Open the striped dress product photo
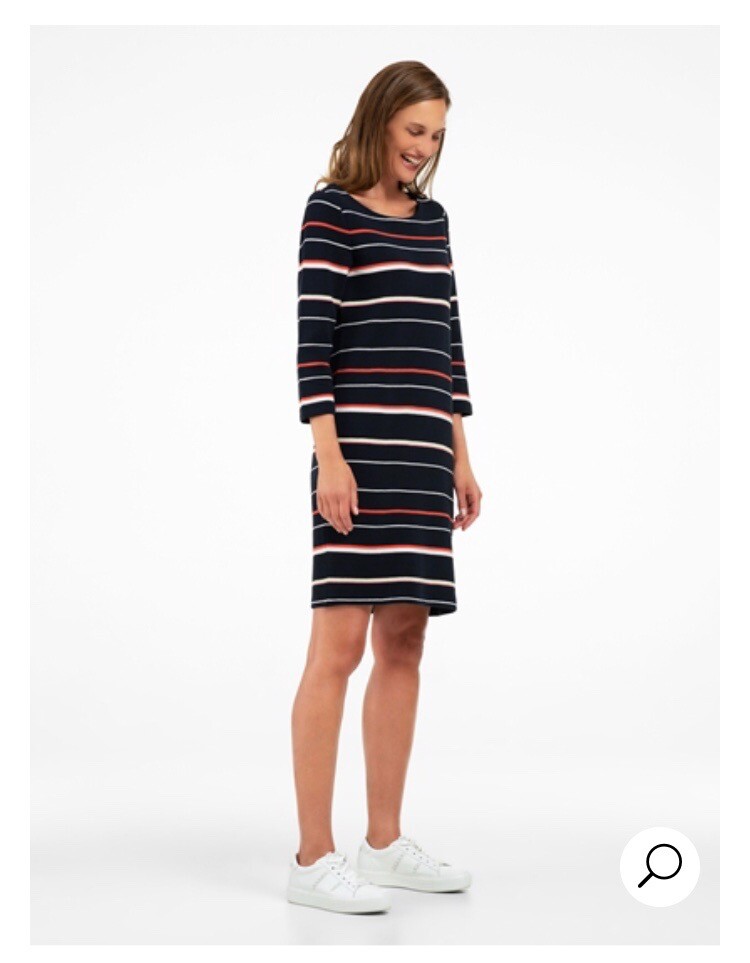 [x=385, y=400]
